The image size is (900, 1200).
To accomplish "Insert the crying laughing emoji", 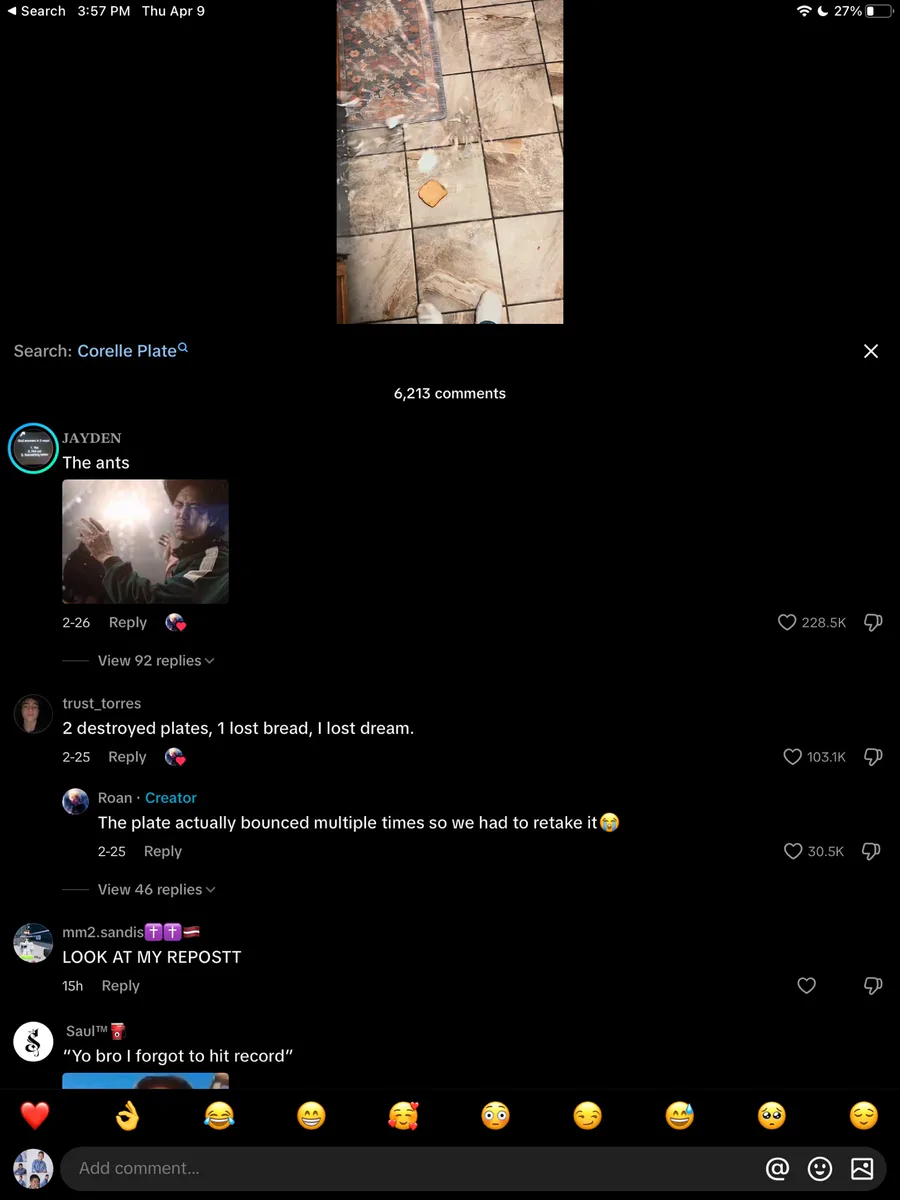I will point(219,1115).
